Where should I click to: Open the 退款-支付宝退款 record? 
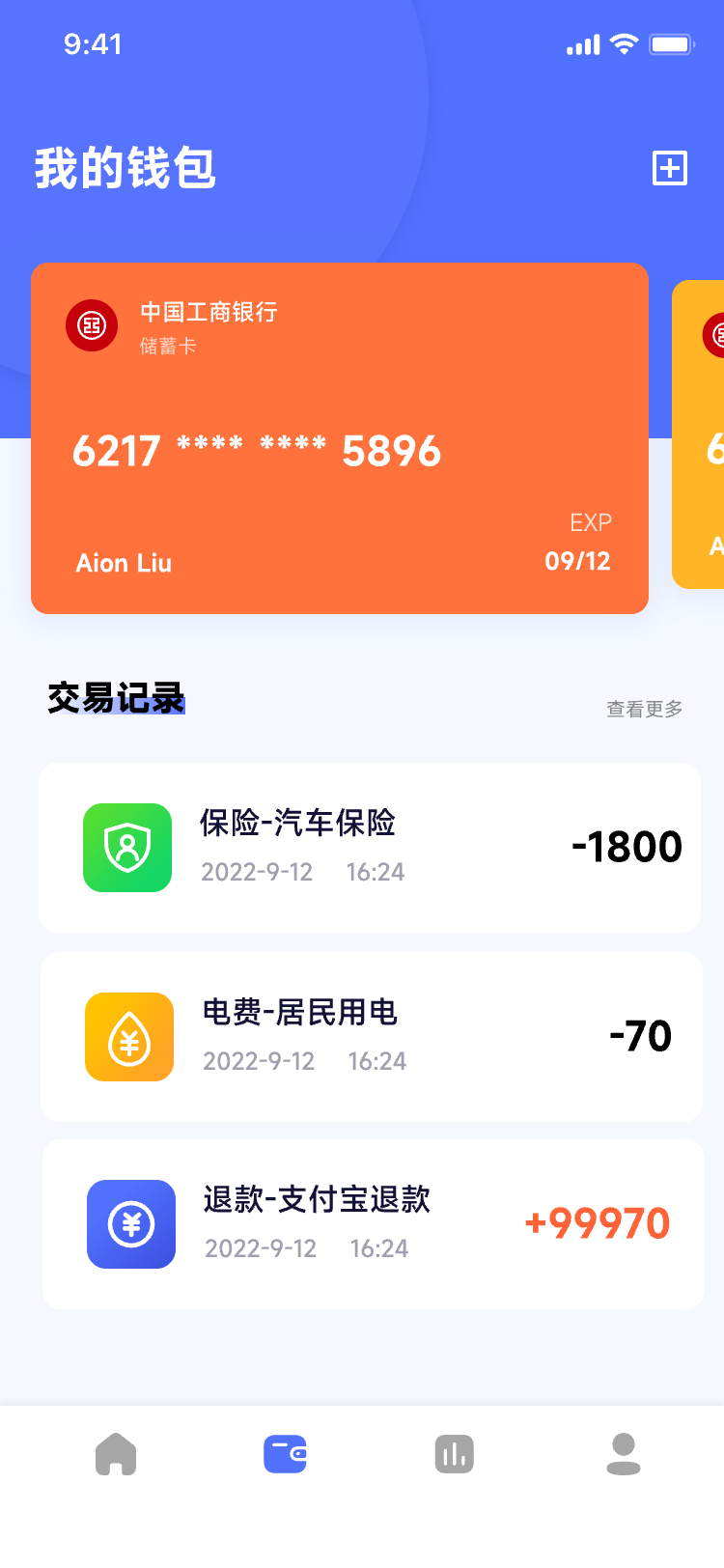[373, 1223]
